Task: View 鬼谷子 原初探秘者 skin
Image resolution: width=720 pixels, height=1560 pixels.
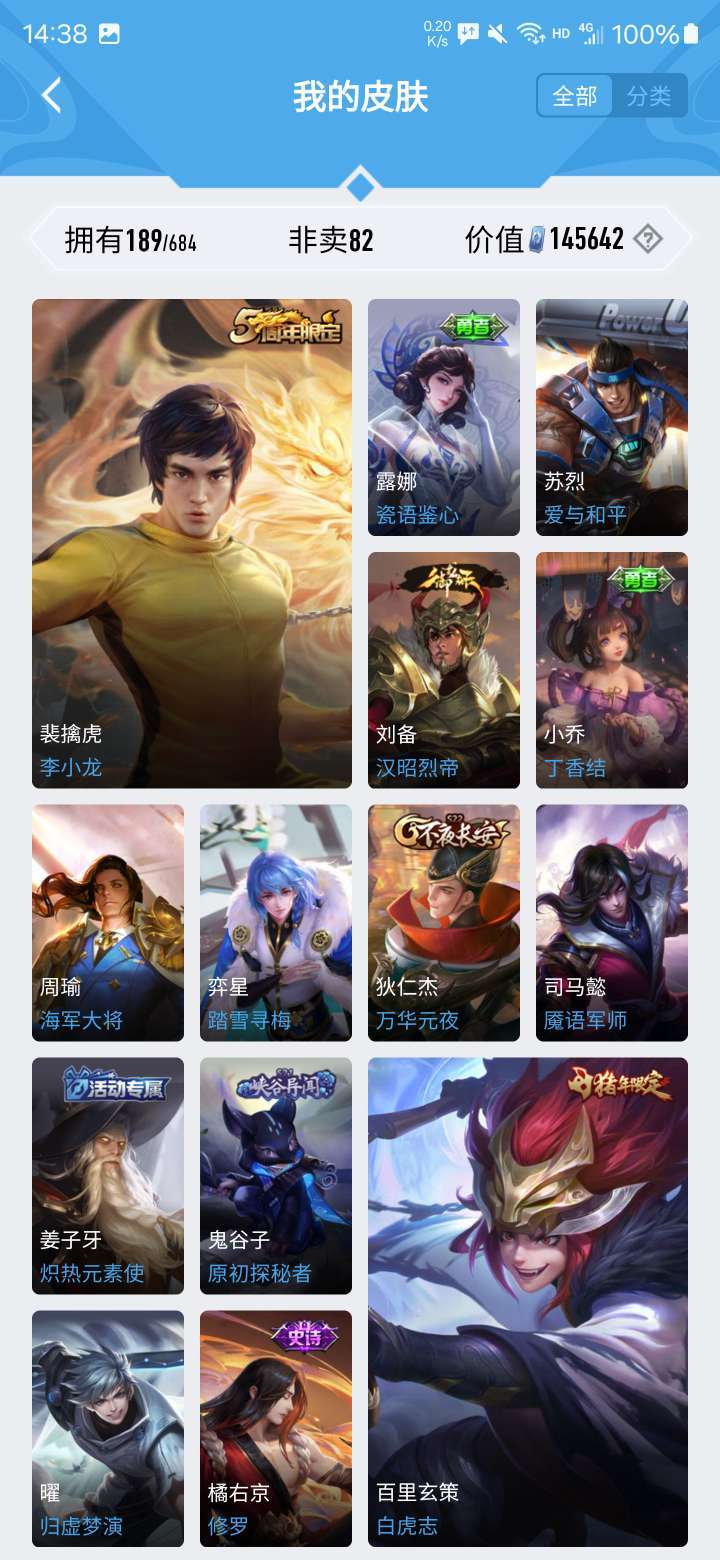Action: tap(276, 1176)
